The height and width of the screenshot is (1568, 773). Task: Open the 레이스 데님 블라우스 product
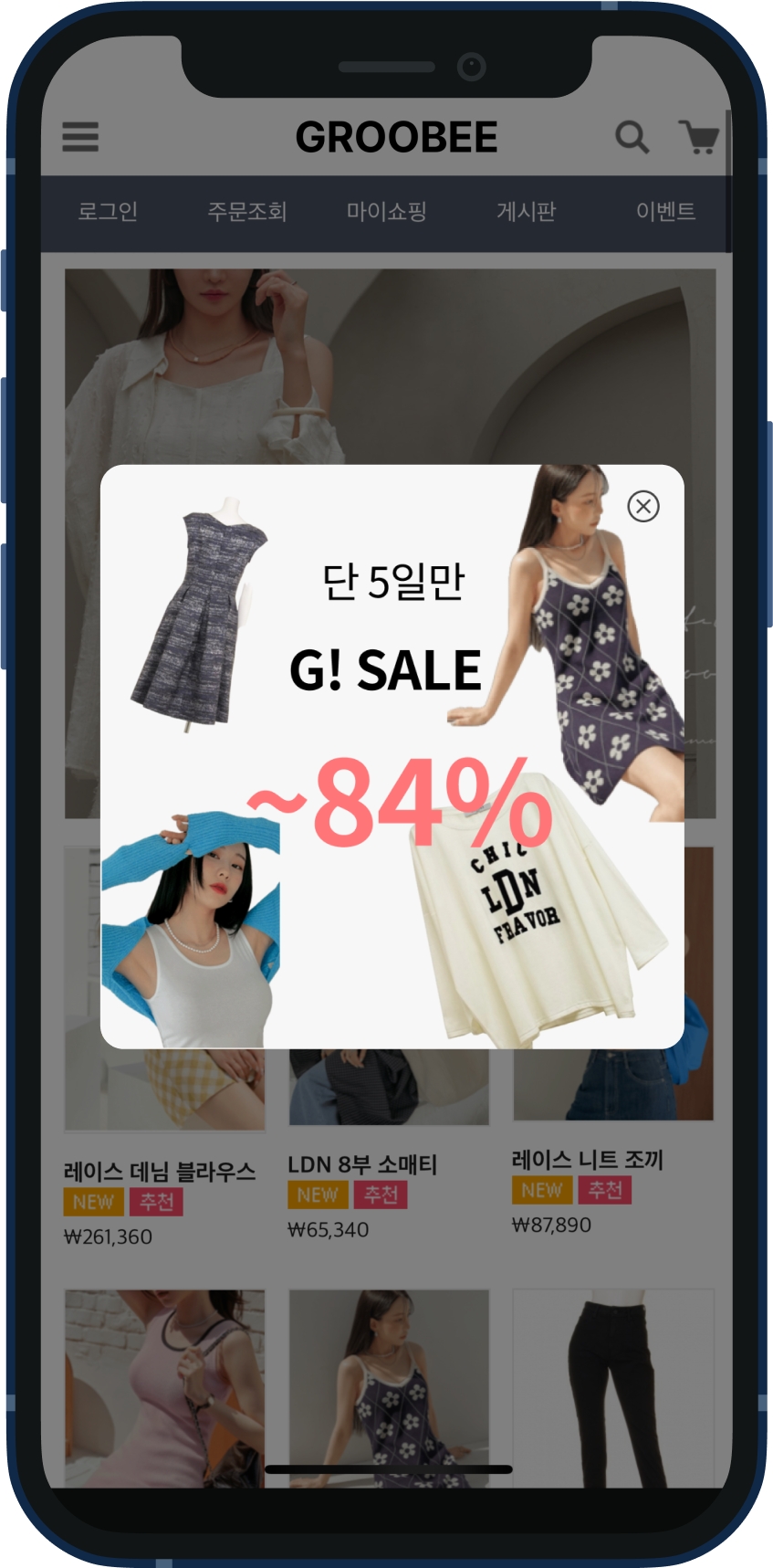click(x=160, y=1172)
